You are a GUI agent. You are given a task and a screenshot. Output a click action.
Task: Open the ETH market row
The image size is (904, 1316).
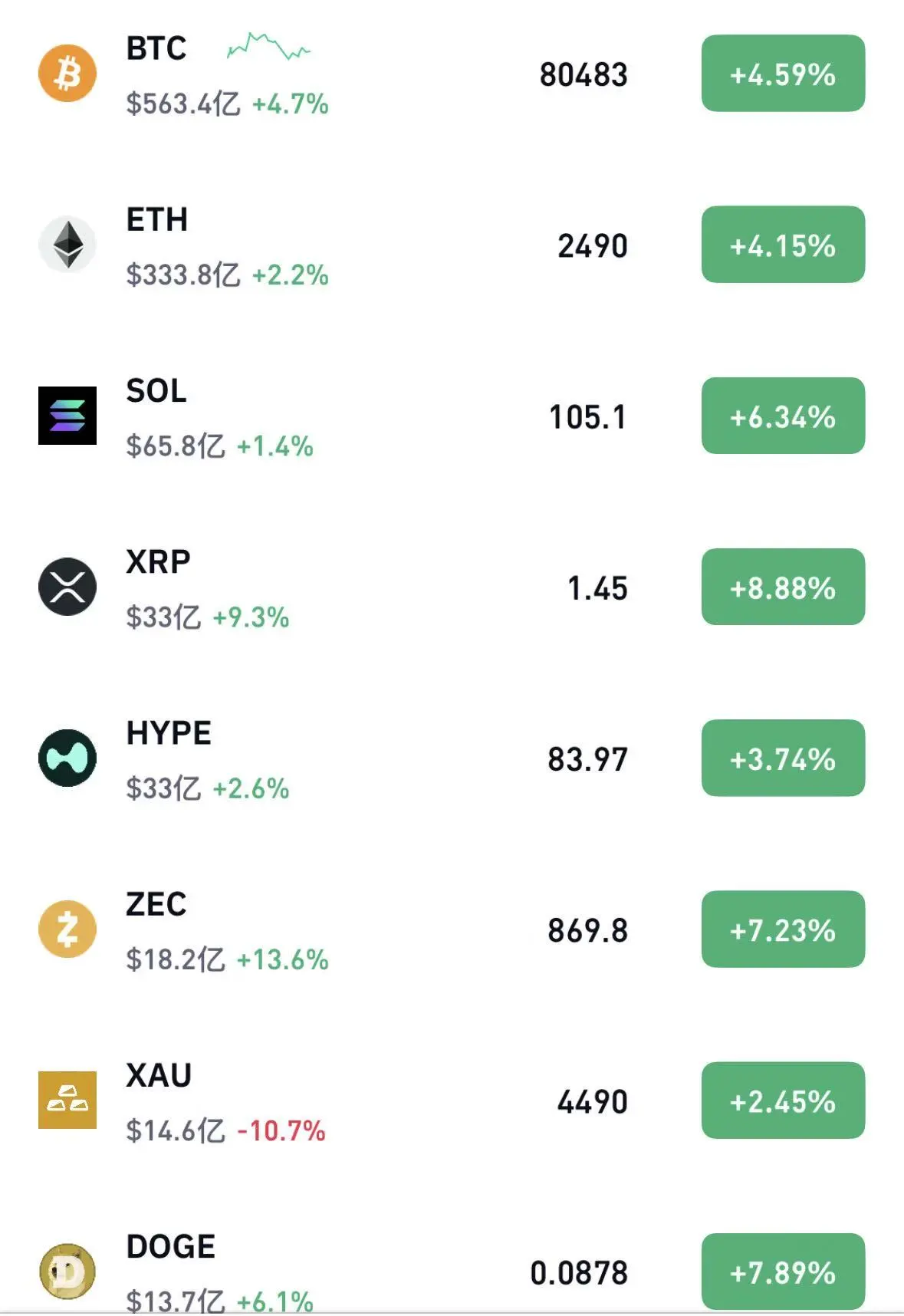pyautogui.click(x=452, y=245)
